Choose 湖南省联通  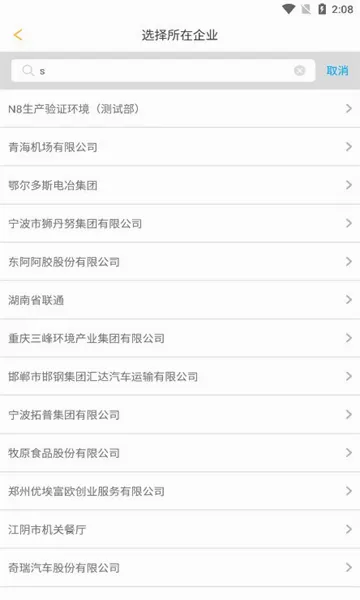pyautogui.click(x=180, y=300)
